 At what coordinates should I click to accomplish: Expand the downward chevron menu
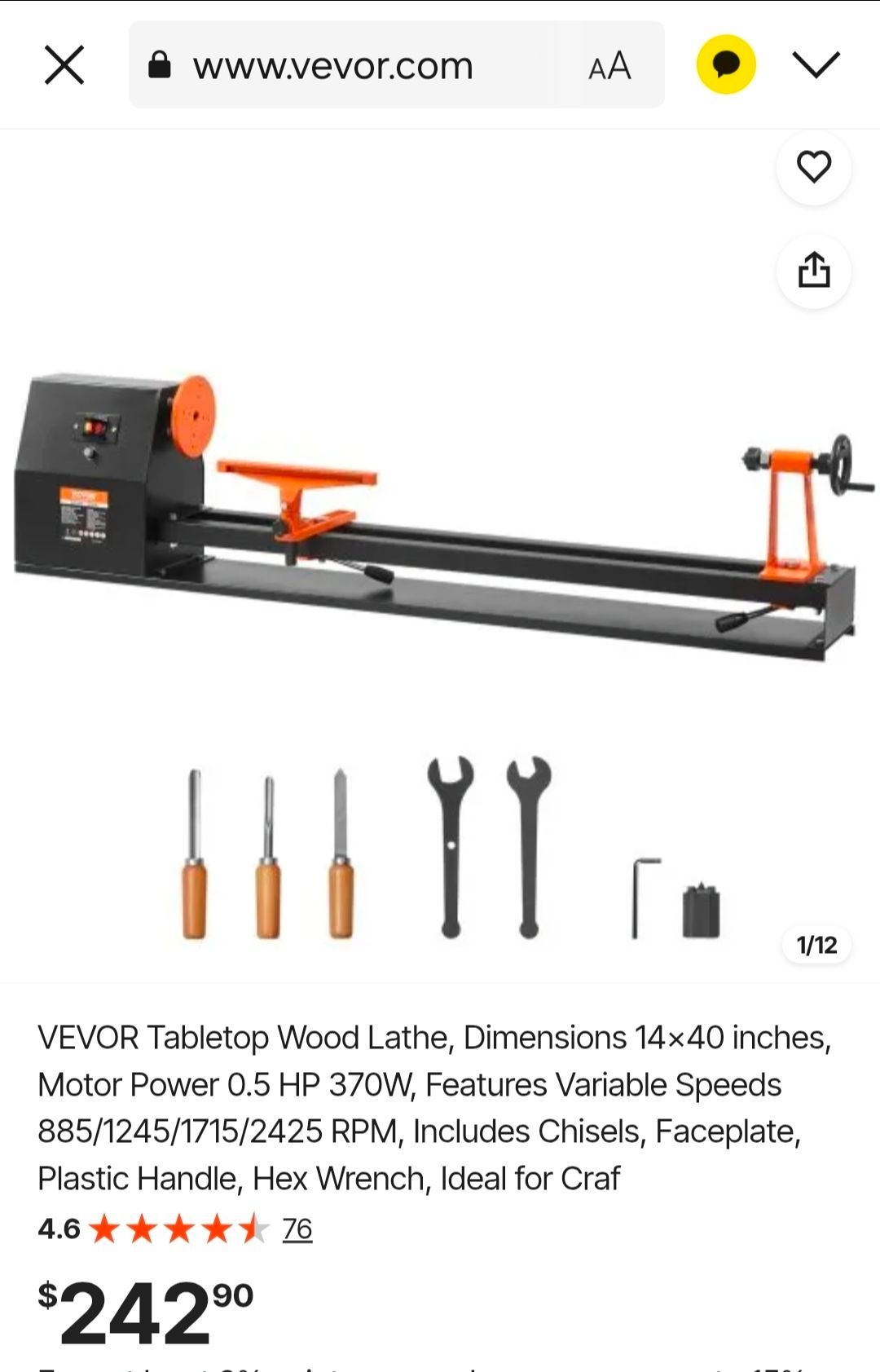click(x=816, y=64)
